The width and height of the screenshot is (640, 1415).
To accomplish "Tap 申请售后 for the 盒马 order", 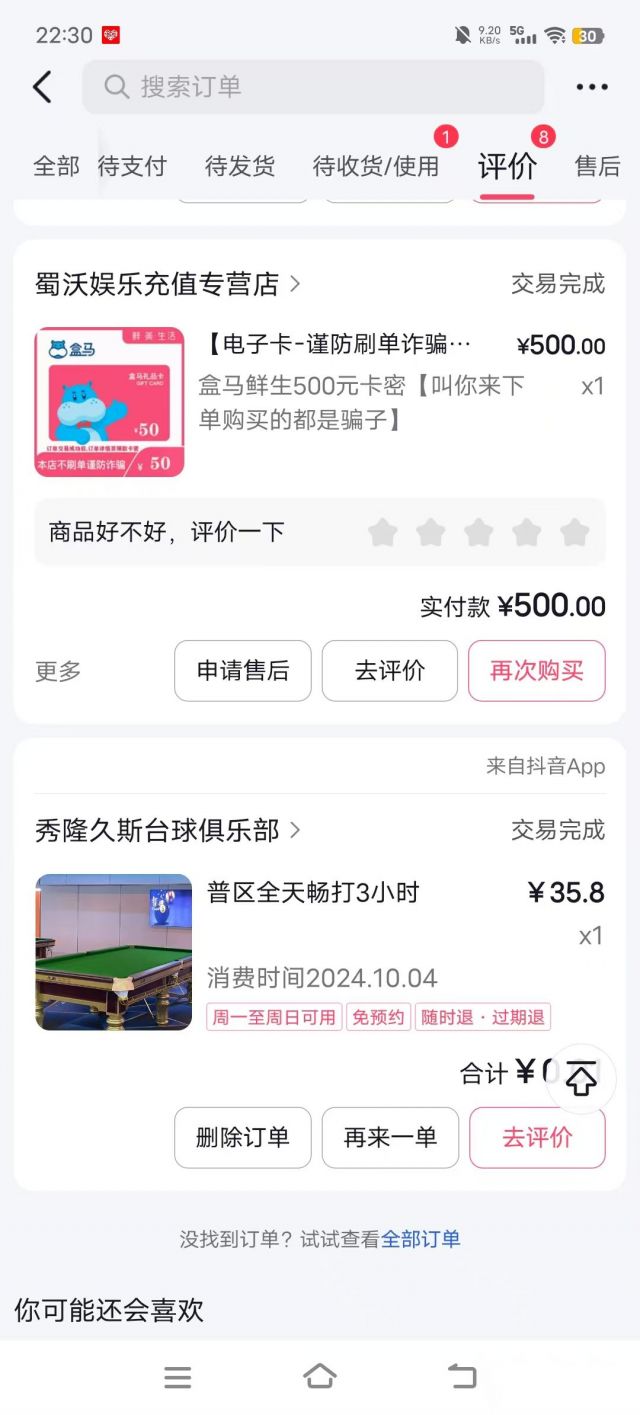I will click(x=243, y=671).
